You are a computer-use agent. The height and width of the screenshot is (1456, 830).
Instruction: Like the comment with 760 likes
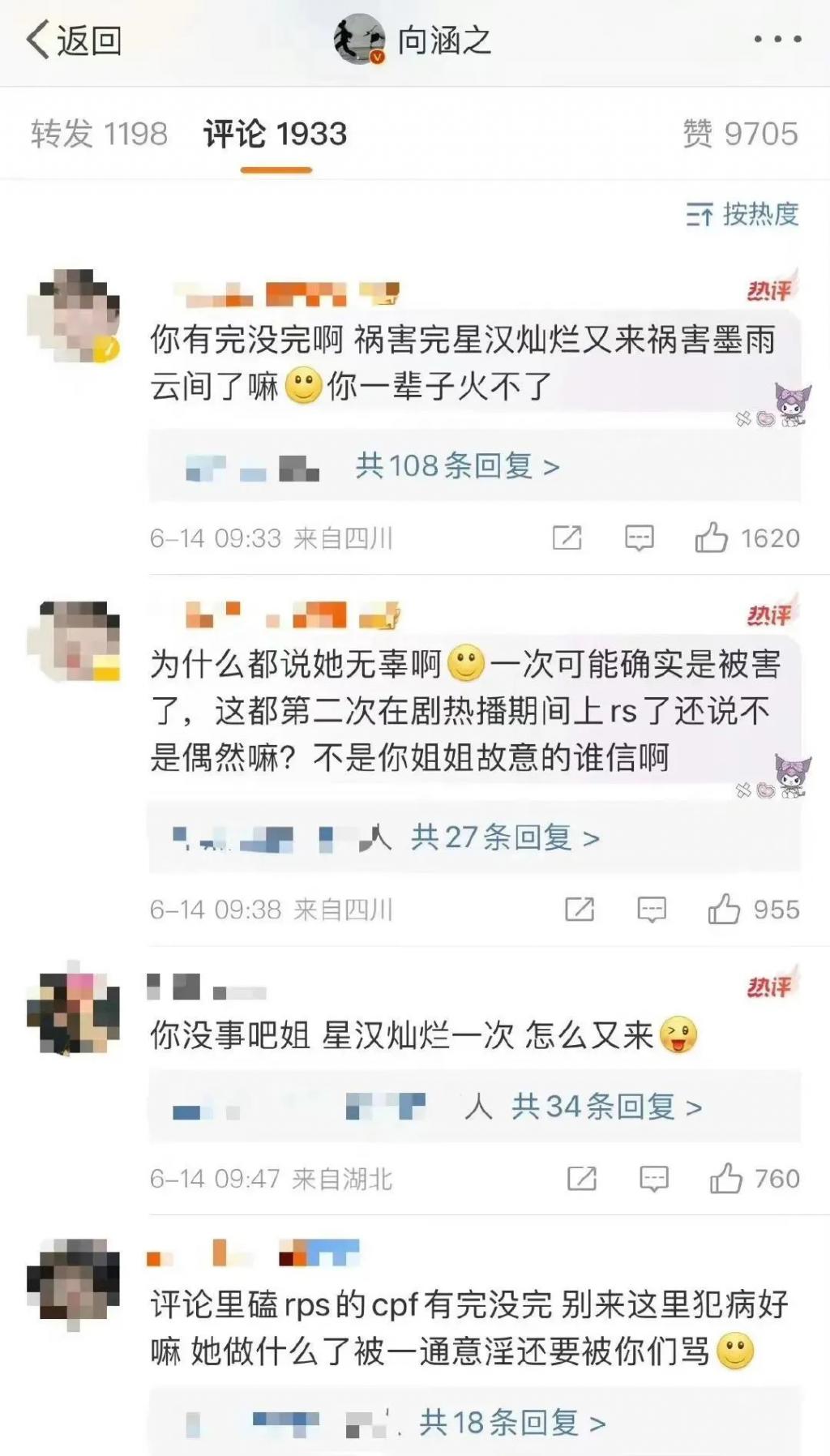[725, 1179]
